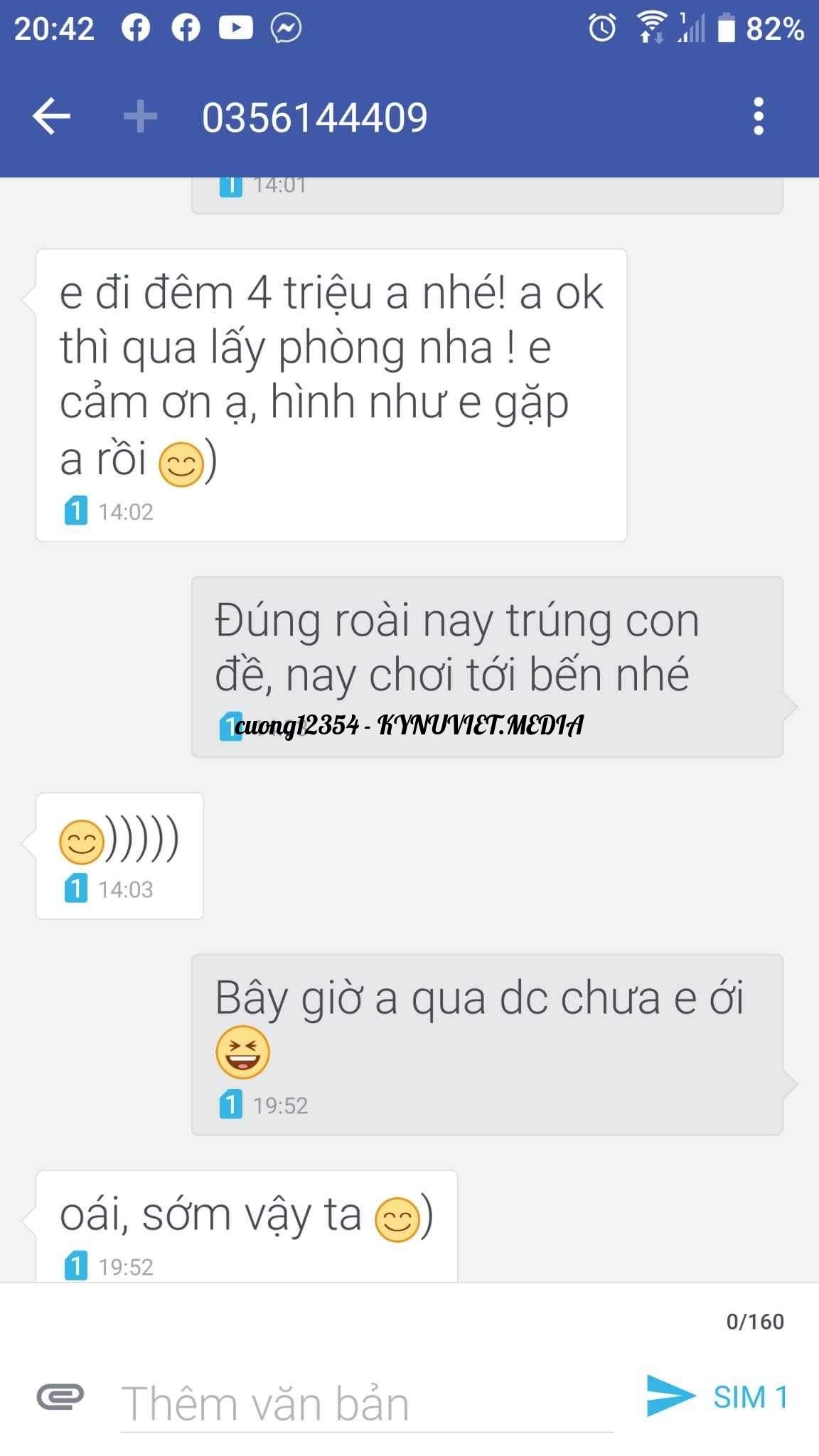Viewport: 819px width, 1456px height.
Task: Focus the 'Thêm văn bản' text field
Action: [x=366, y=1403]
